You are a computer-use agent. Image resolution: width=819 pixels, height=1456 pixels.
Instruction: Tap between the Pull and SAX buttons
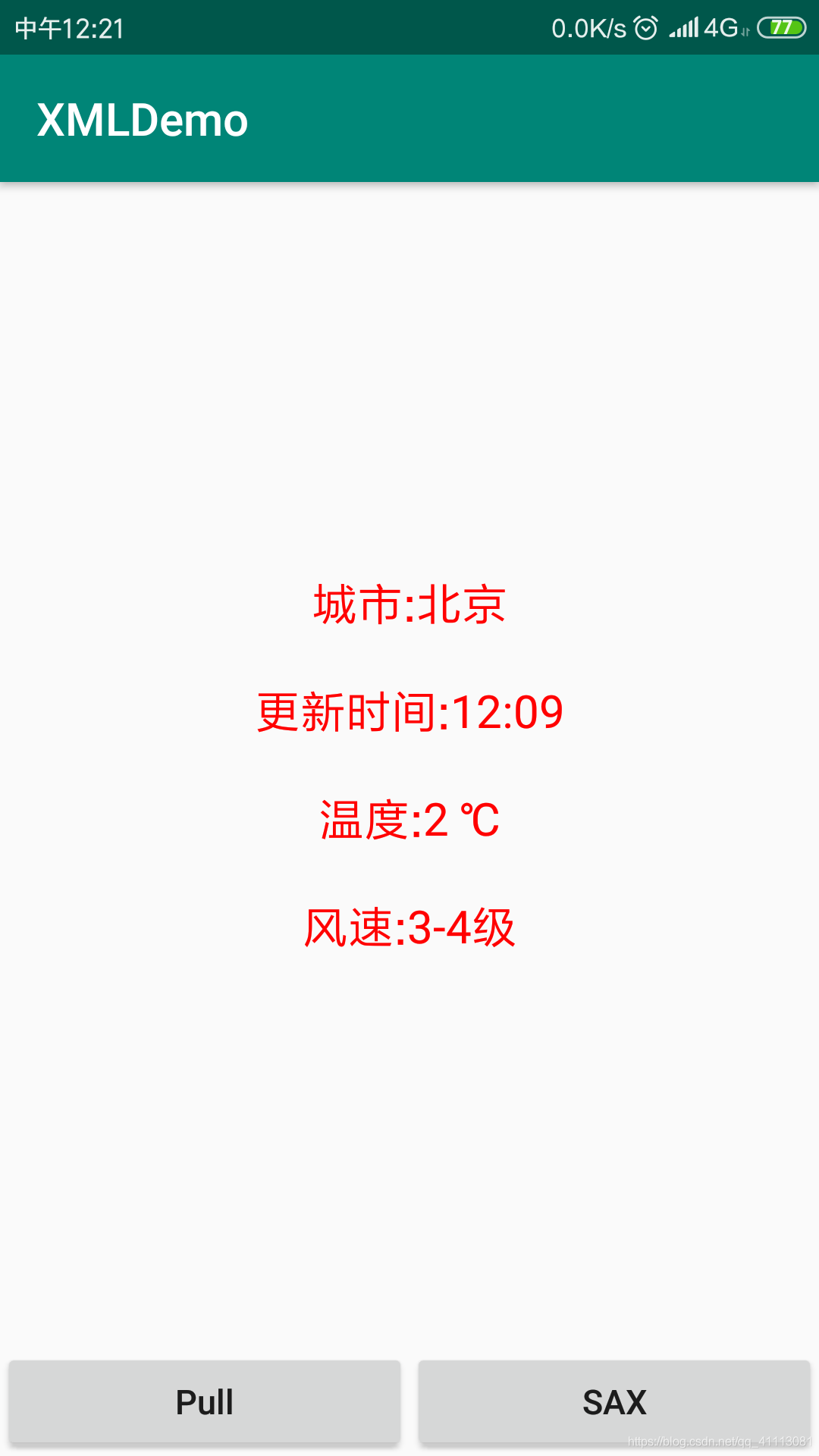409,1401
